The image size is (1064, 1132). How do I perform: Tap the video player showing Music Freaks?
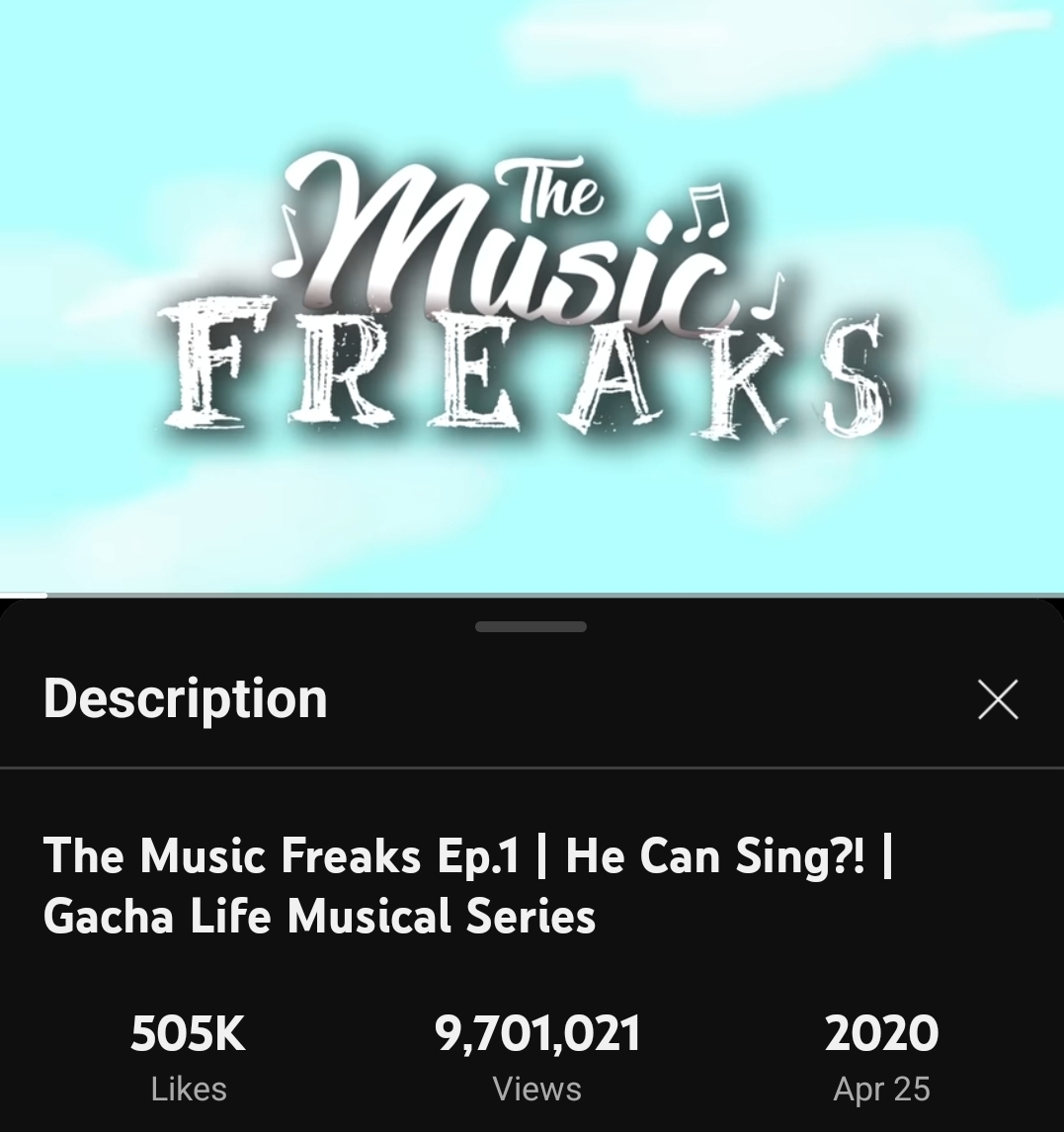pyautogui.click(x=532, y=296)
